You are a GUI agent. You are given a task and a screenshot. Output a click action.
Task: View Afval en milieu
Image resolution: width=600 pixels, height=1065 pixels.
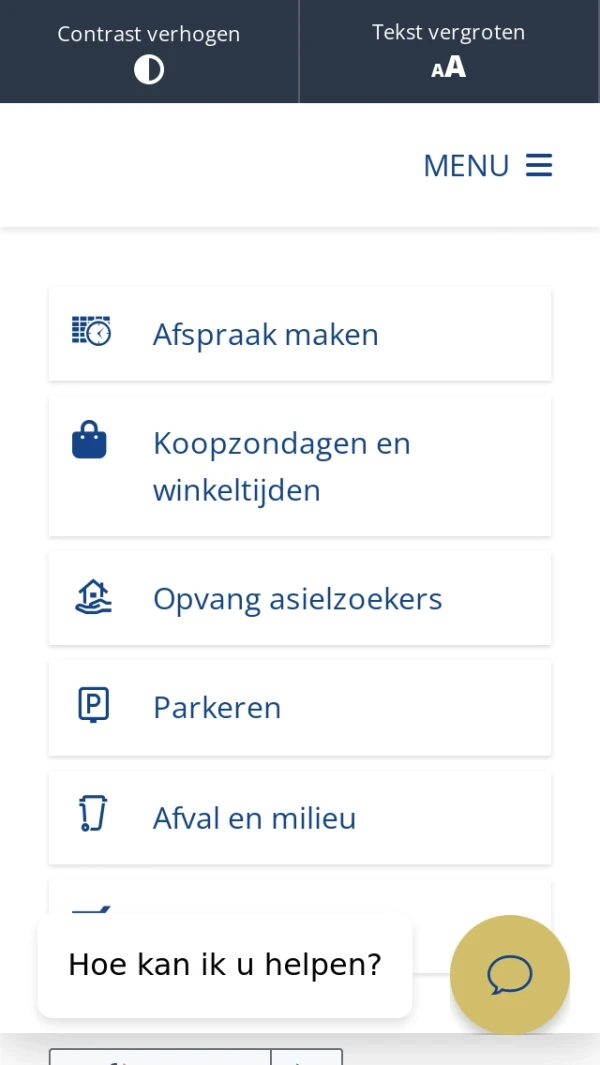(x=300, y=817)
